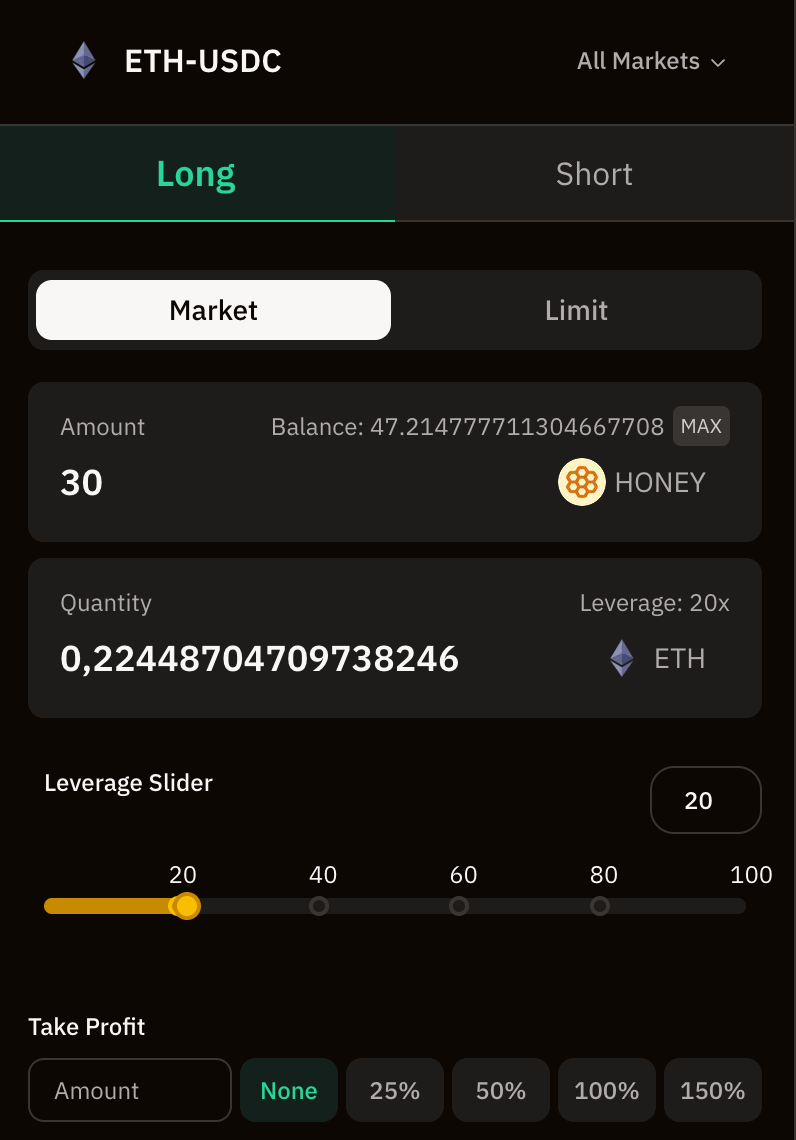796x1140 pixels.
Task: Click the chevron beside All Markets
Action: point(718,62)
